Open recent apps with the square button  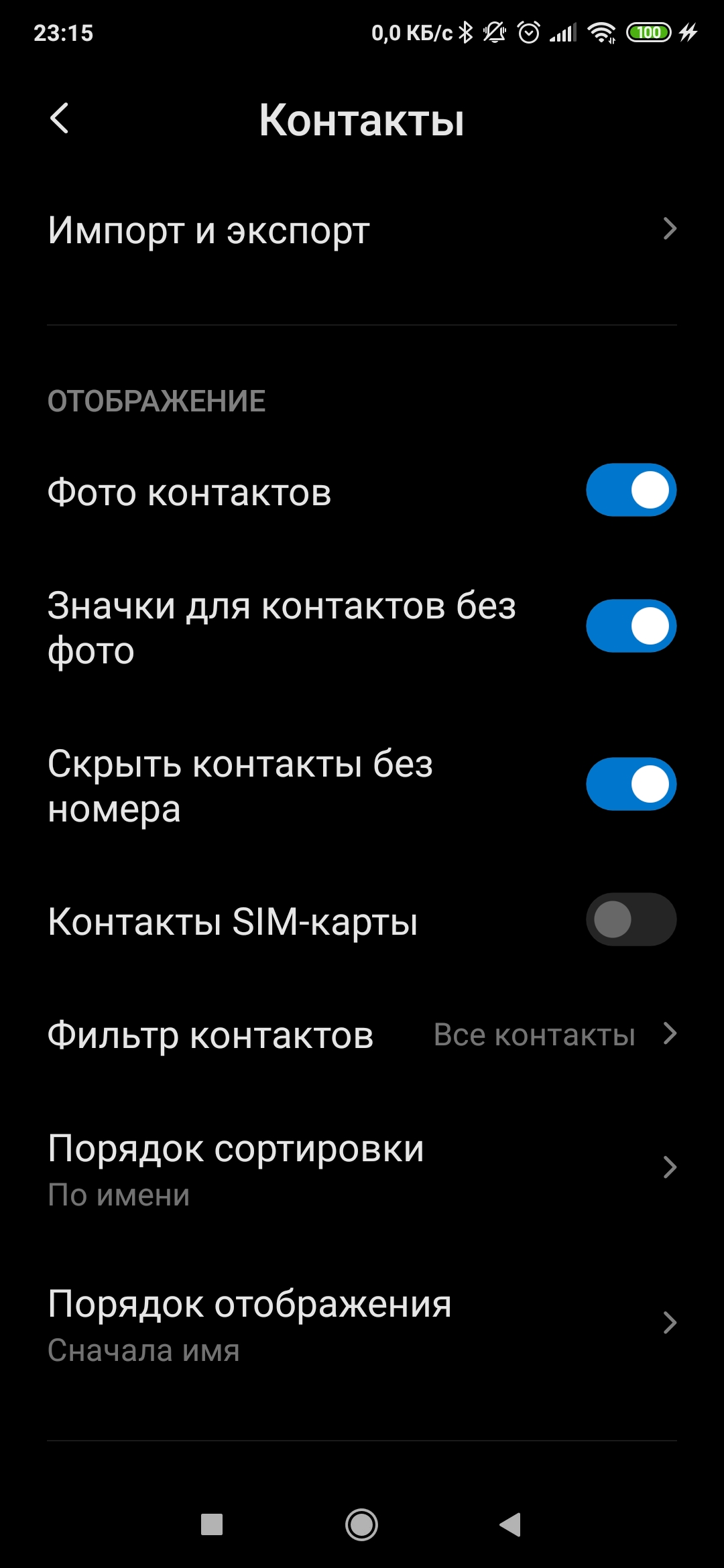[x=212, y=1525]
